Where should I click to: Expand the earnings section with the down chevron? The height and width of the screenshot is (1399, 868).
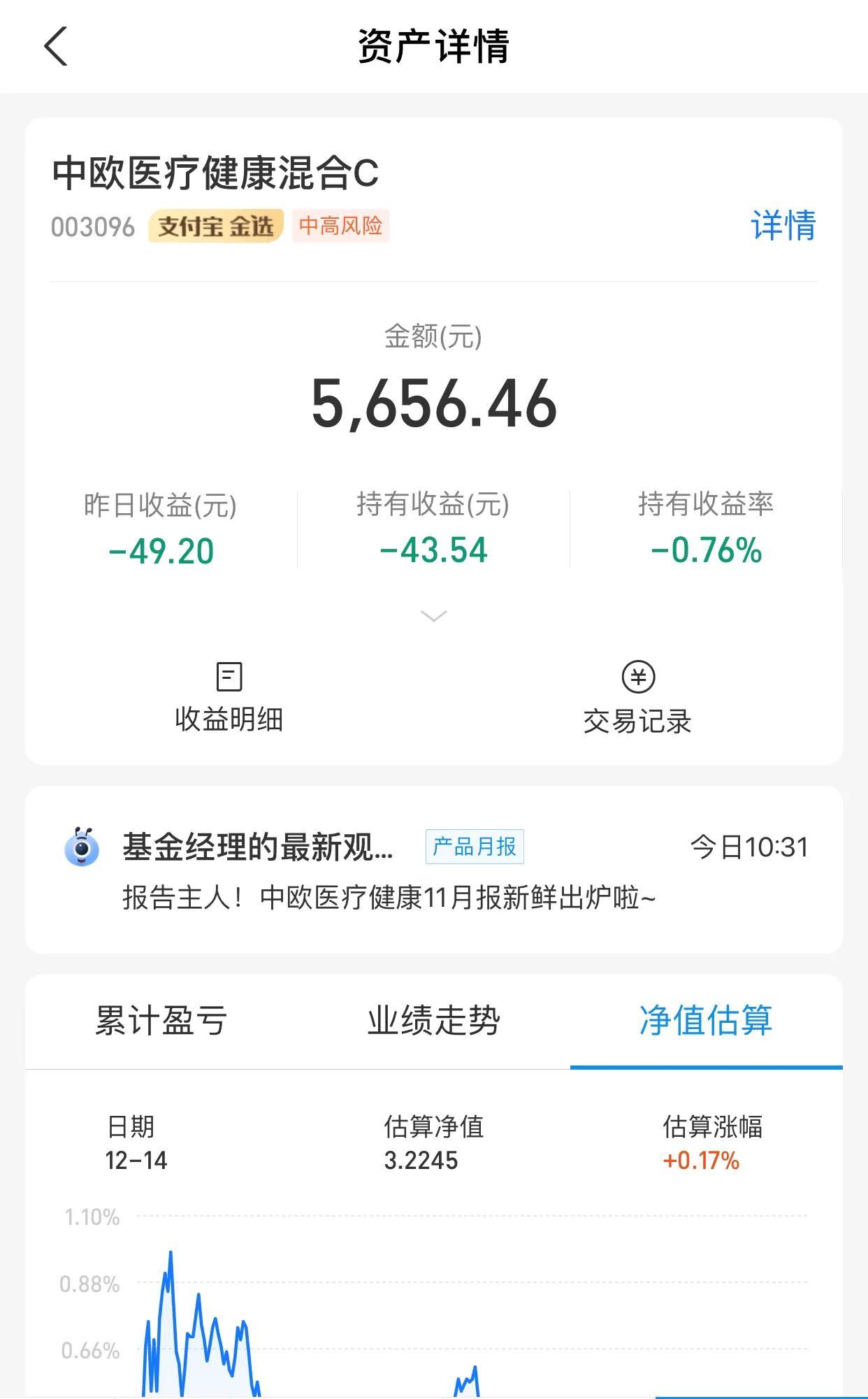point(434,616)
